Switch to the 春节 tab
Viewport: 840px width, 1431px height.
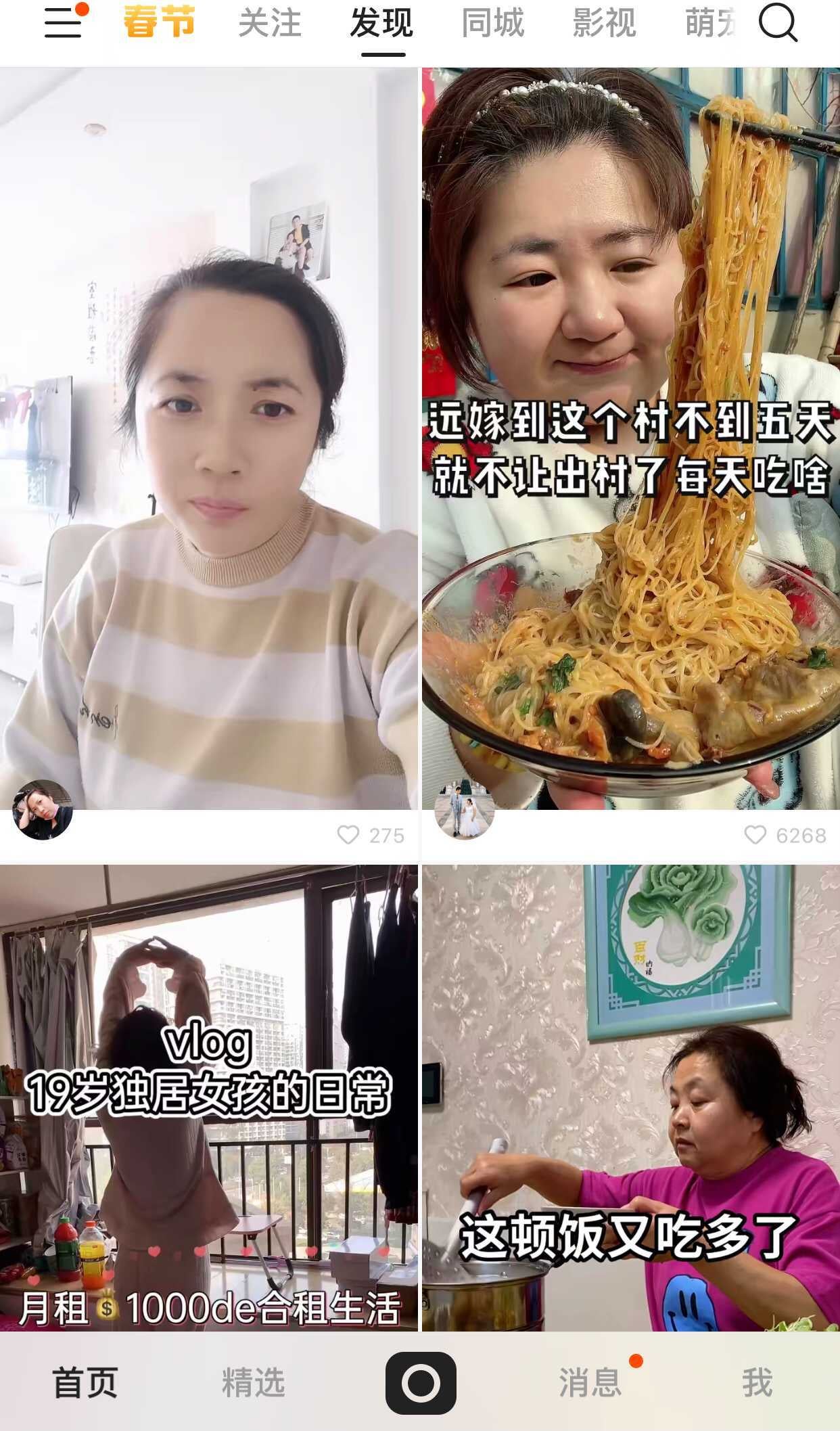(x=159, y=23)
